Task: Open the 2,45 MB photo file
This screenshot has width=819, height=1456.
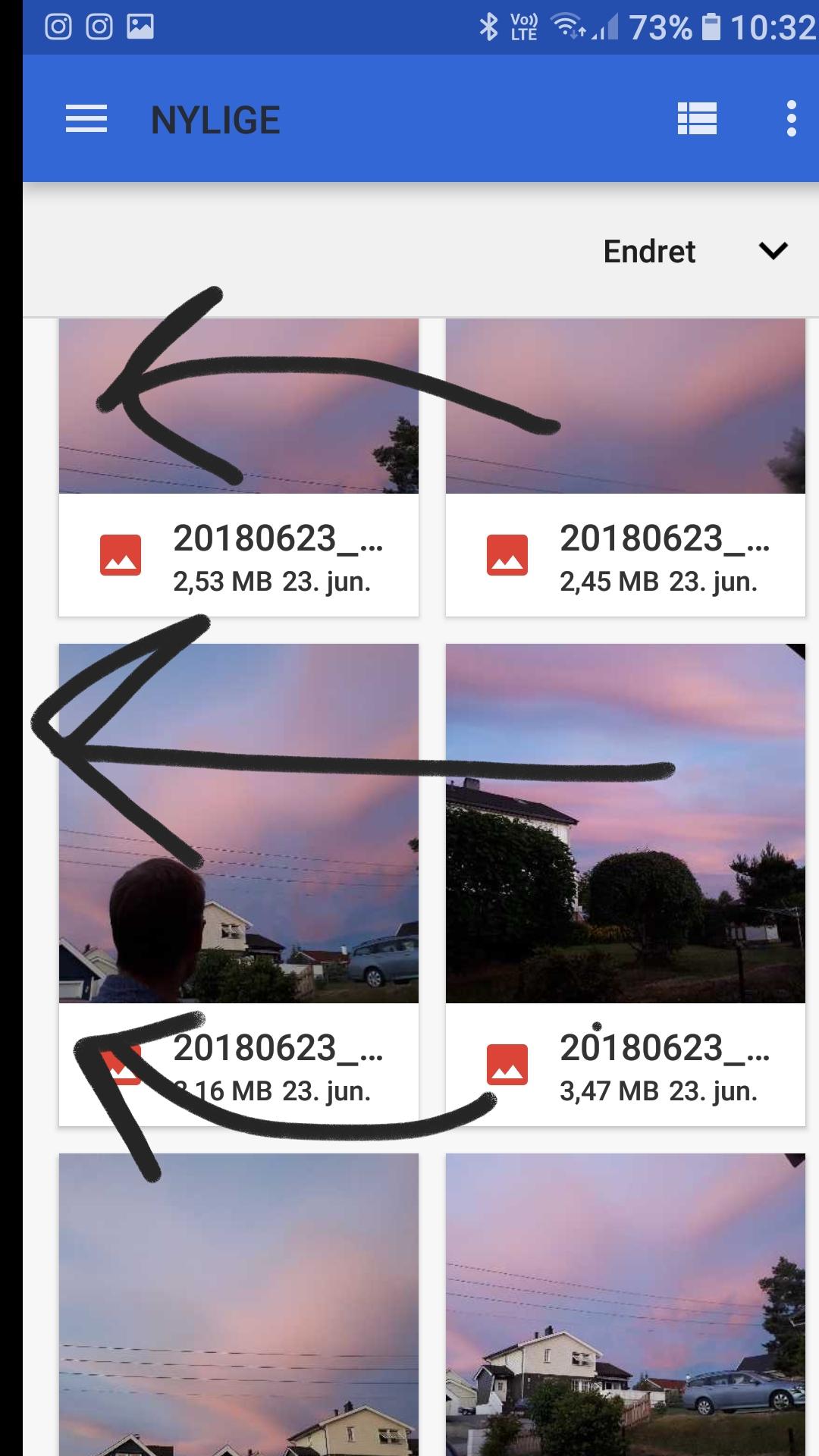Action: pyautogui.click(x=626, y=468)
